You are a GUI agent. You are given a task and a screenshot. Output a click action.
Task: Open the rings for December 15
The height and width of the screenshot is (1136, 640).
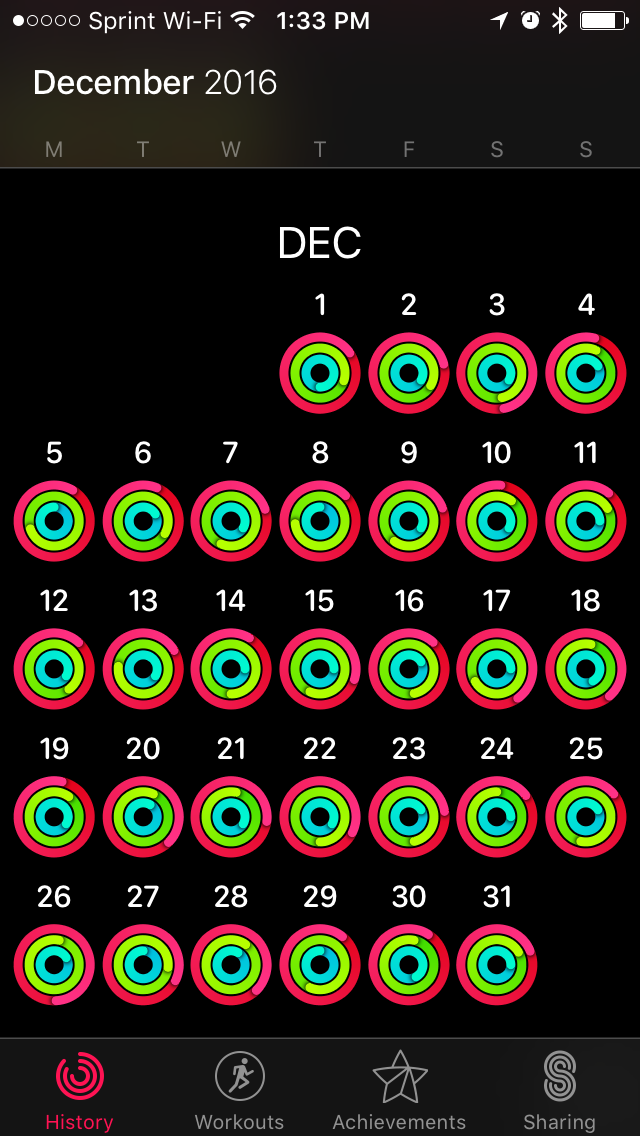pos(320,669)
